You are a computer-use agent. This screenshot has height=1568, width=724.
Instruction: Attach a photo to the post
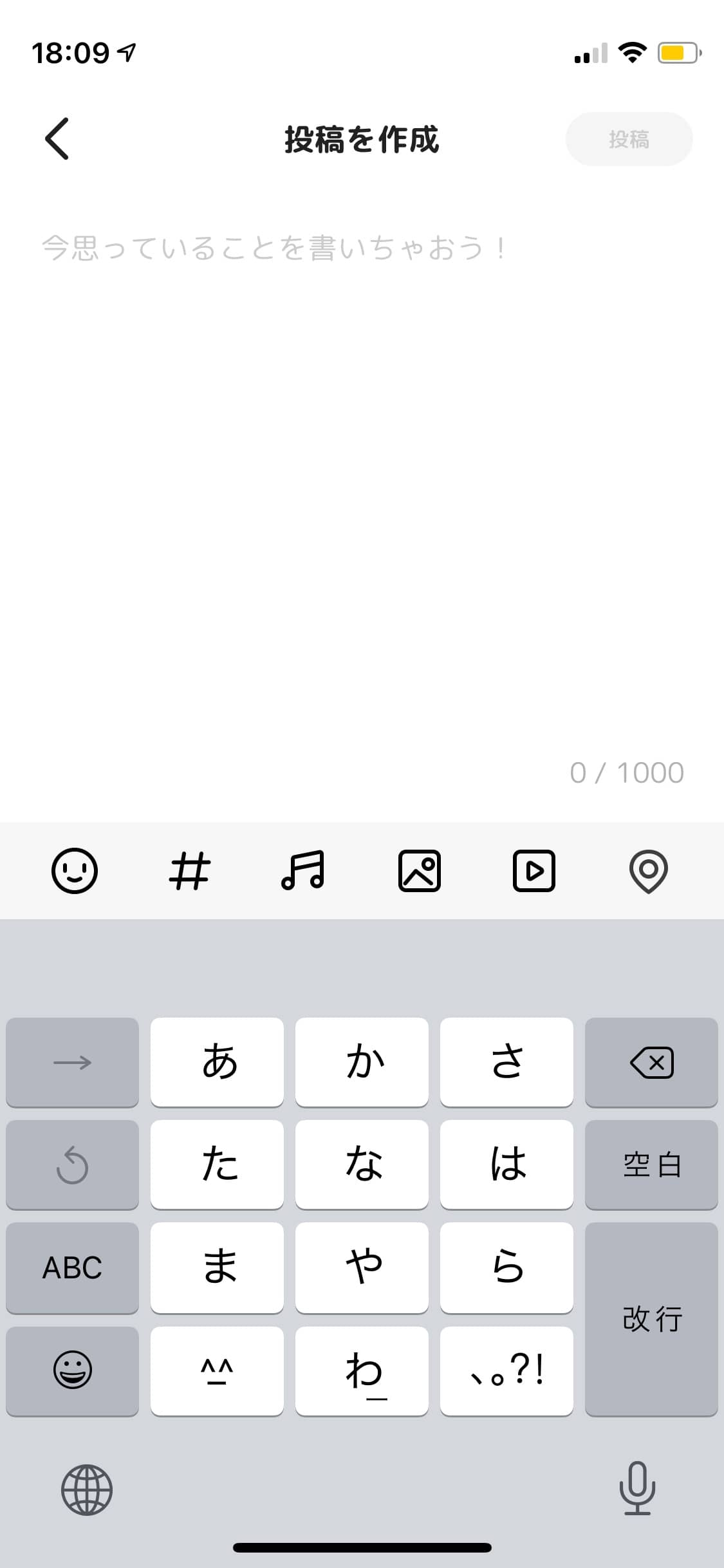tap(419, 871)
